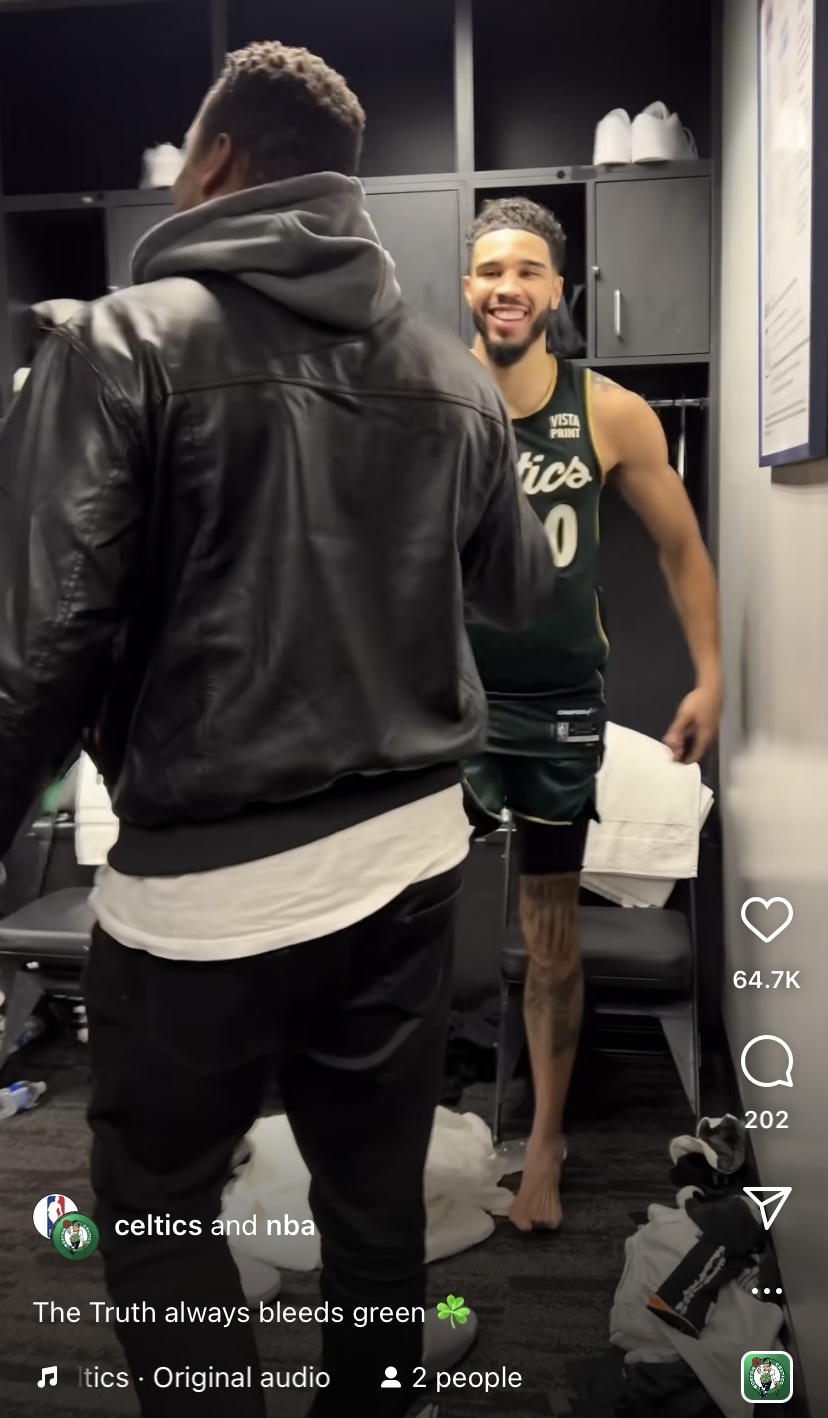Open the audio thumbnail with Celtics logo

pos(767,1377)
